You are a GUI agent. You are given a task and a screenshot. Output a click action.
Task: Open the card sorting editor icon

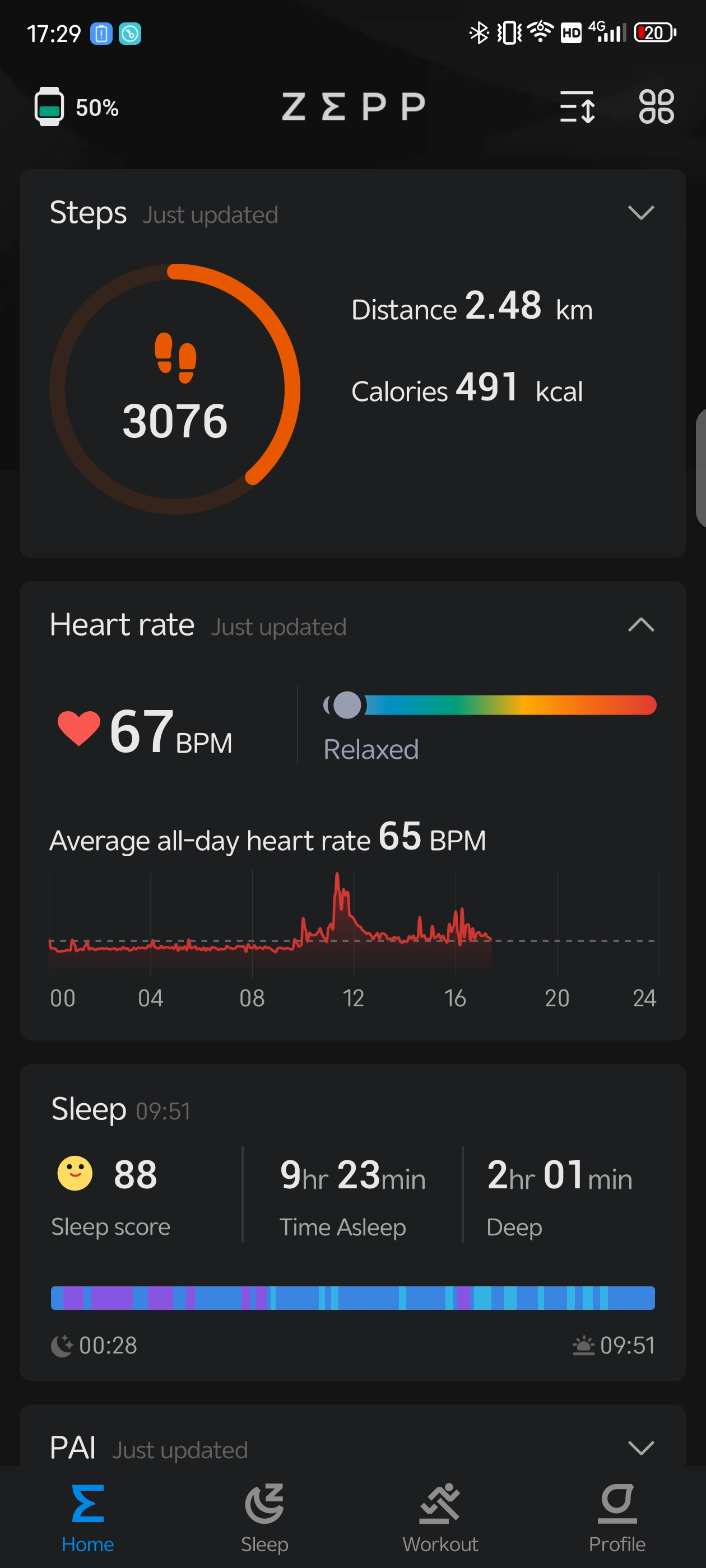click(x=577, y=107)
